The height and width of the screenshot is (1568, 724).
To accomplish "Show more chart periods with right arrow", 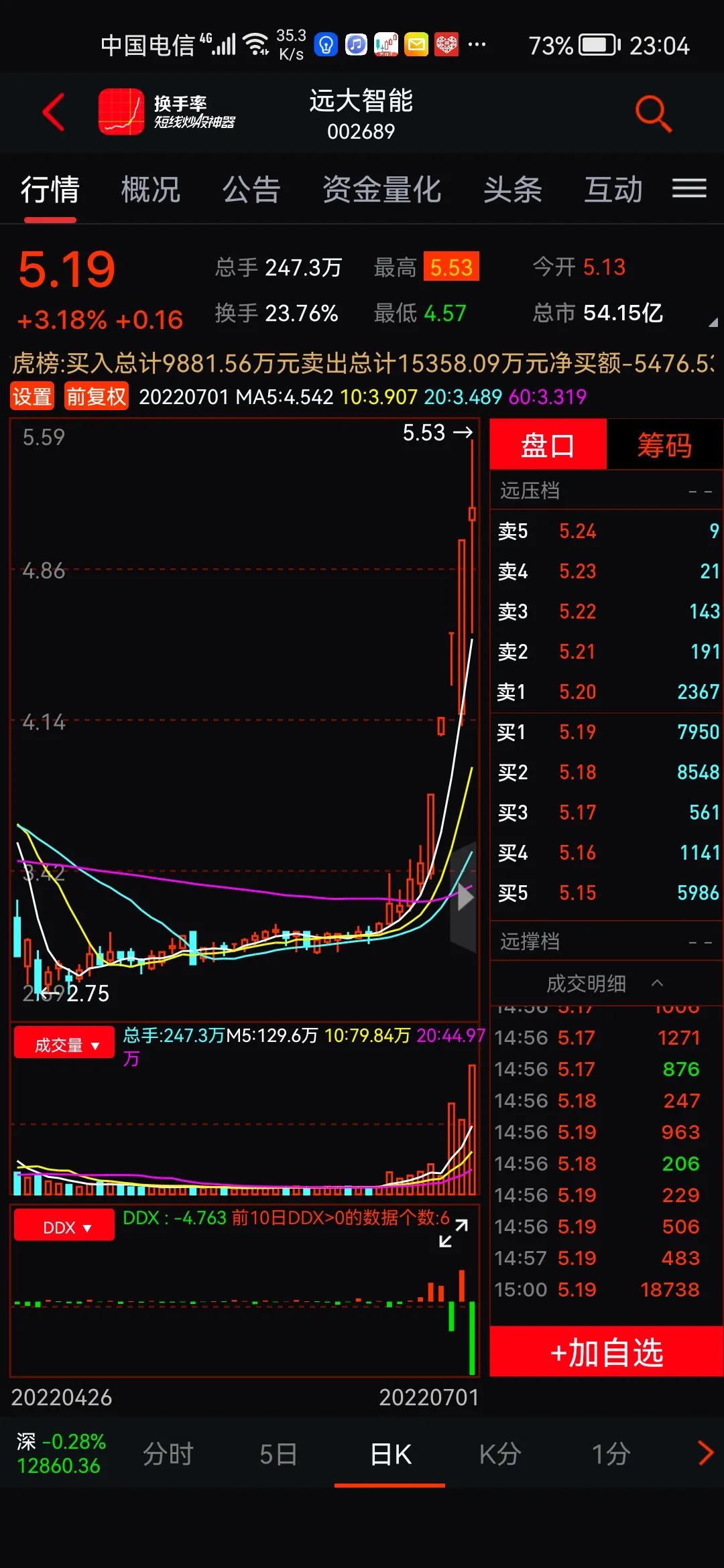I will click(x=705, y=1453).
